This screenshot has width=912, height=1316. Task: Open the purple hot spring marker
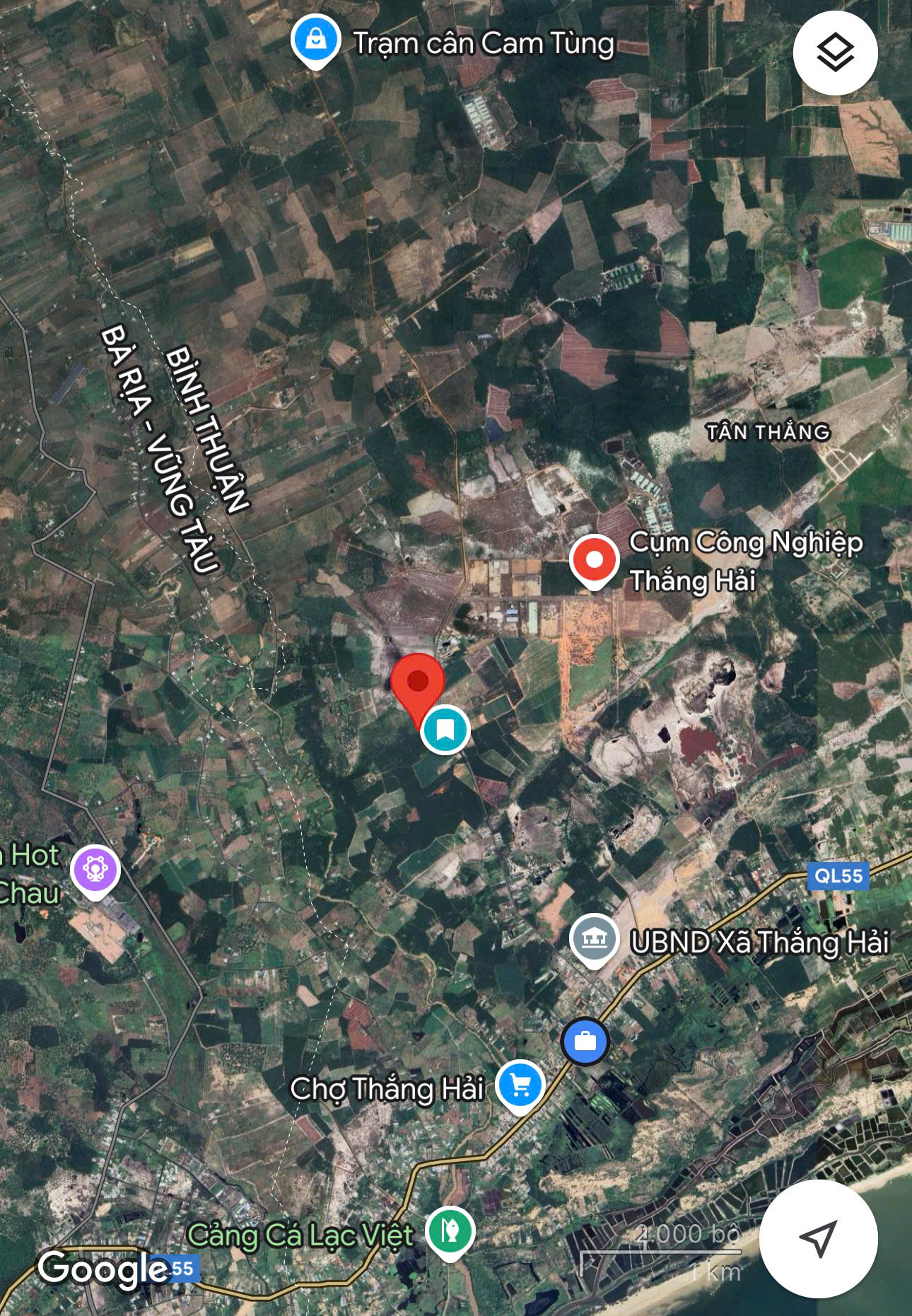95,869
